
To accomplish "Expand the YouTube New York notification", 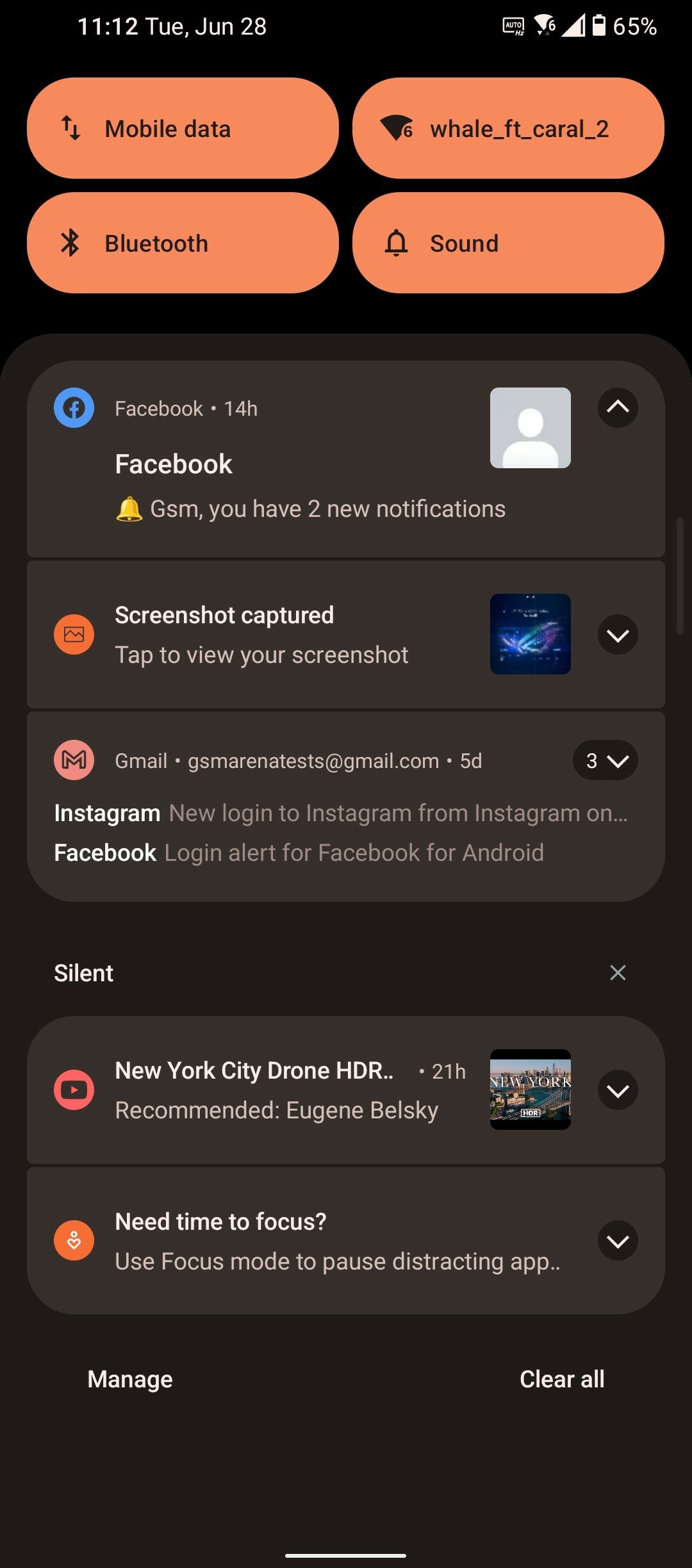I will tap(618, 1090).
